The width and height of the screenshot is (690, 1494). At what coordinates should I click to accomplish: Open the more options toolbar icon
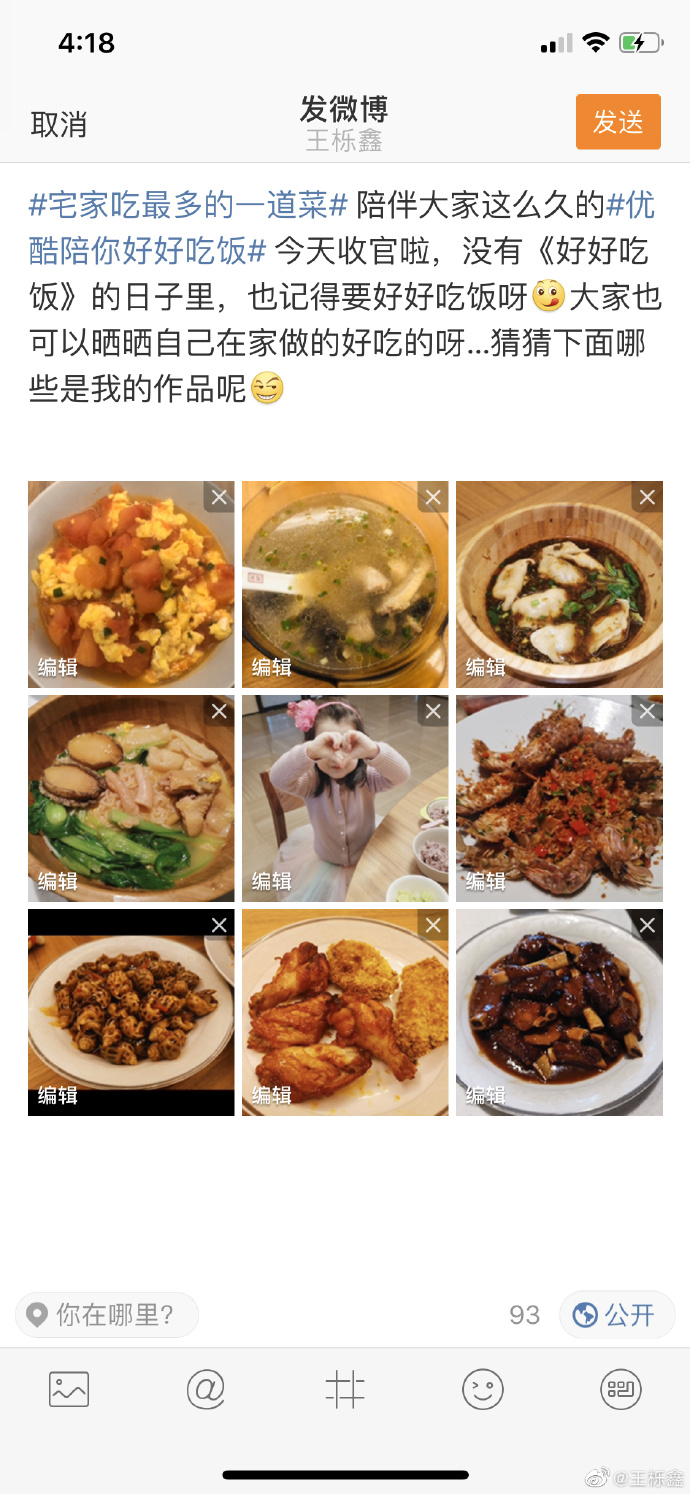coord(620,1389)
